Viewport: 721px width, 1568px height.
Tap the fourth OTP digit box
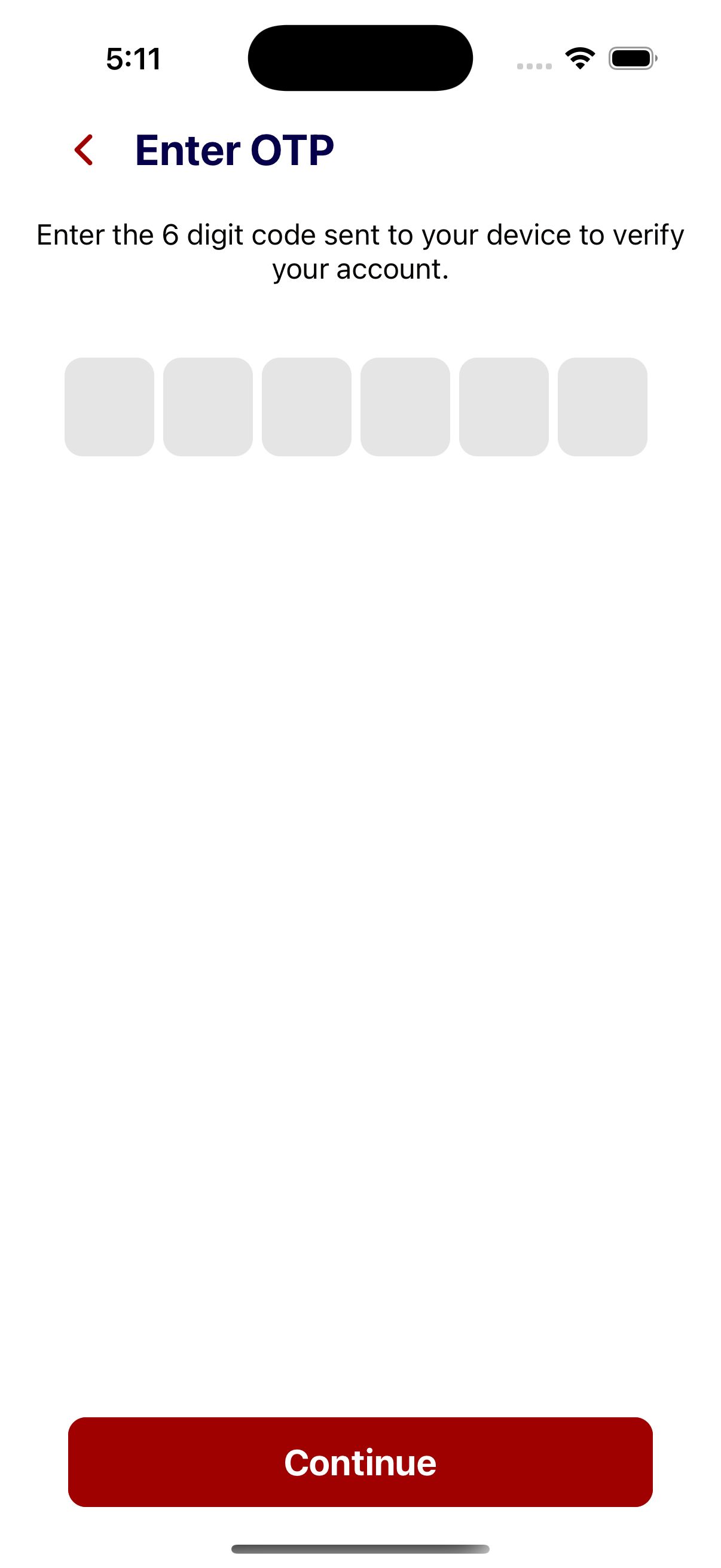tap(405, 407)
